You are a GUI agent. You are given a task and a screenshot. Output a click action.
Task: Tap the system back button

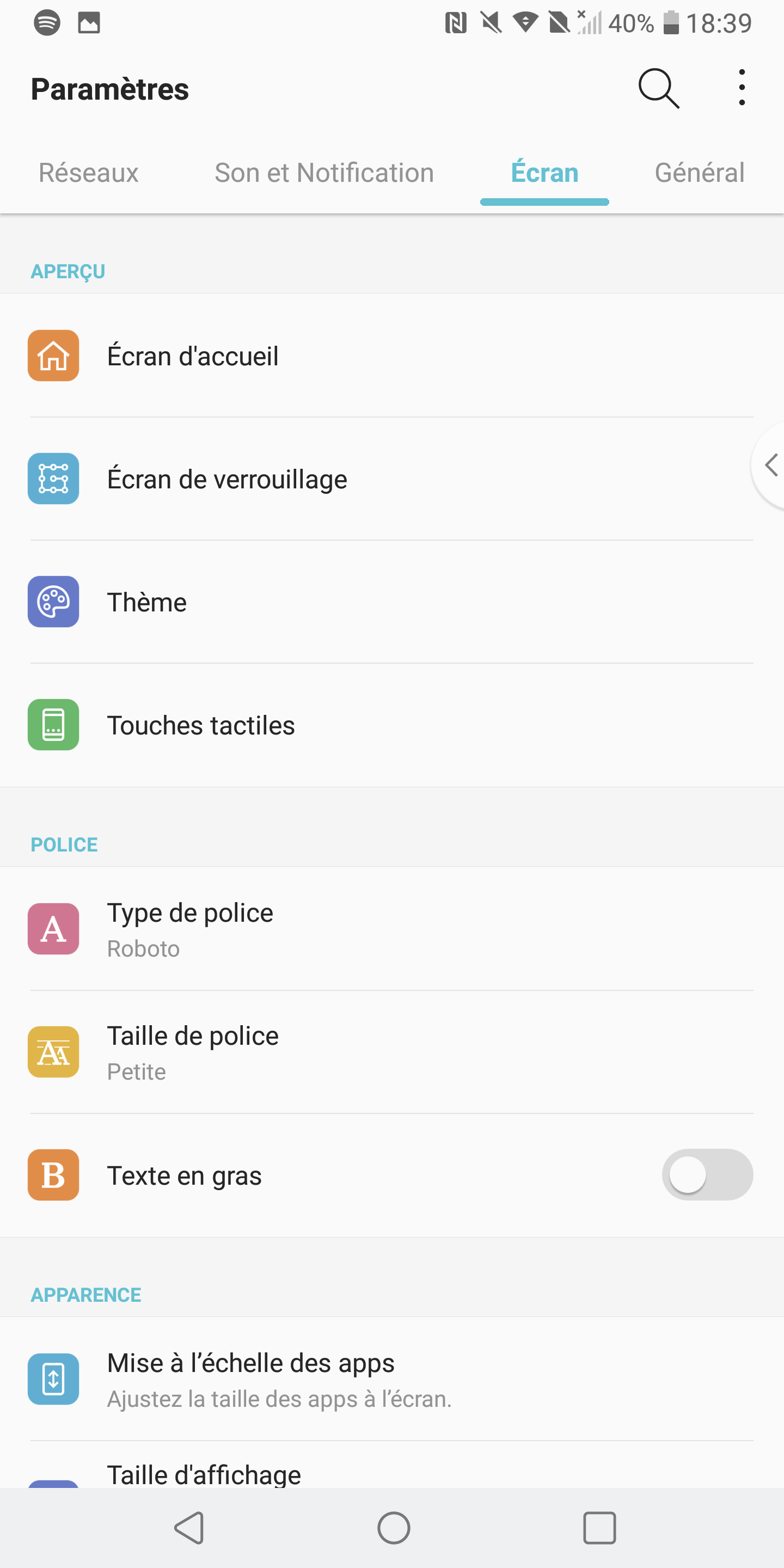tap(189, 1528)
